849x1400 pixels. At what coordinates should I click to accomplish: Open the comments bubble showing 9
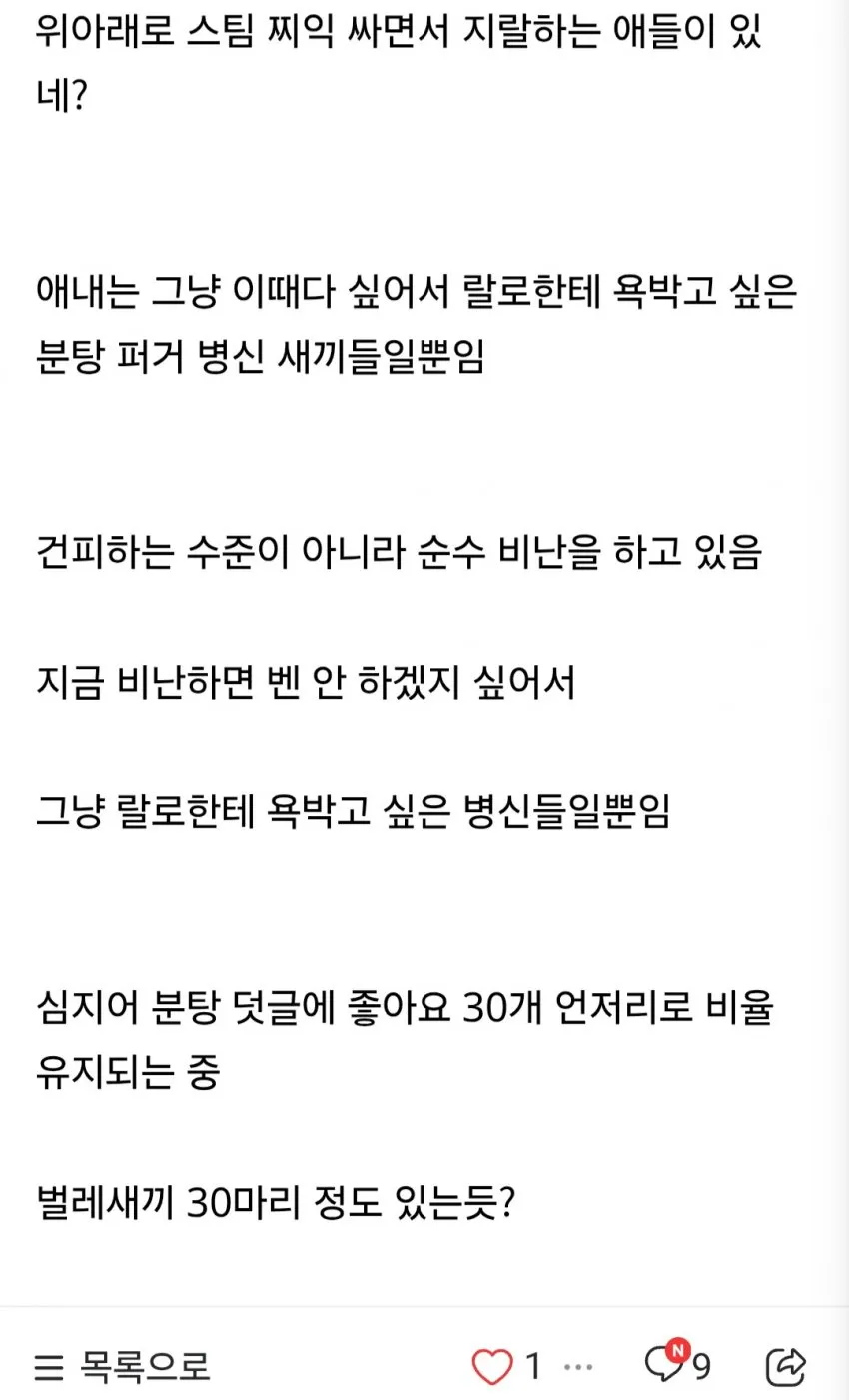coord(677,1364)
